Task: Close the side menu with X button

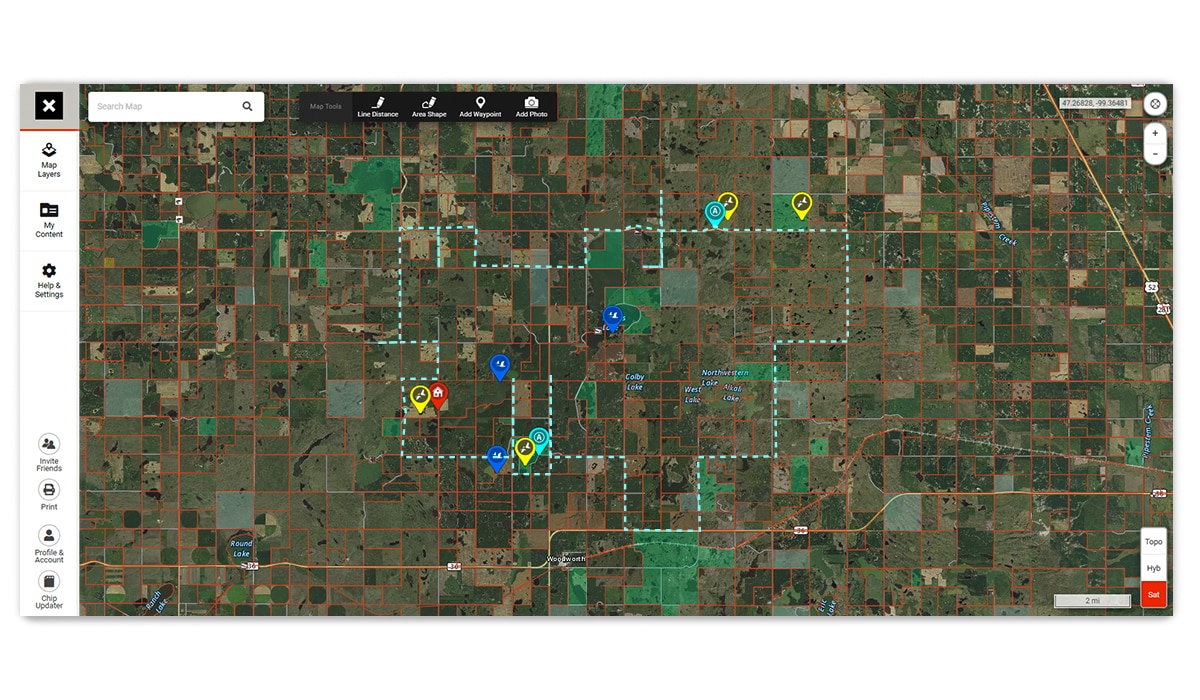Action: click(x=49, y=106)
